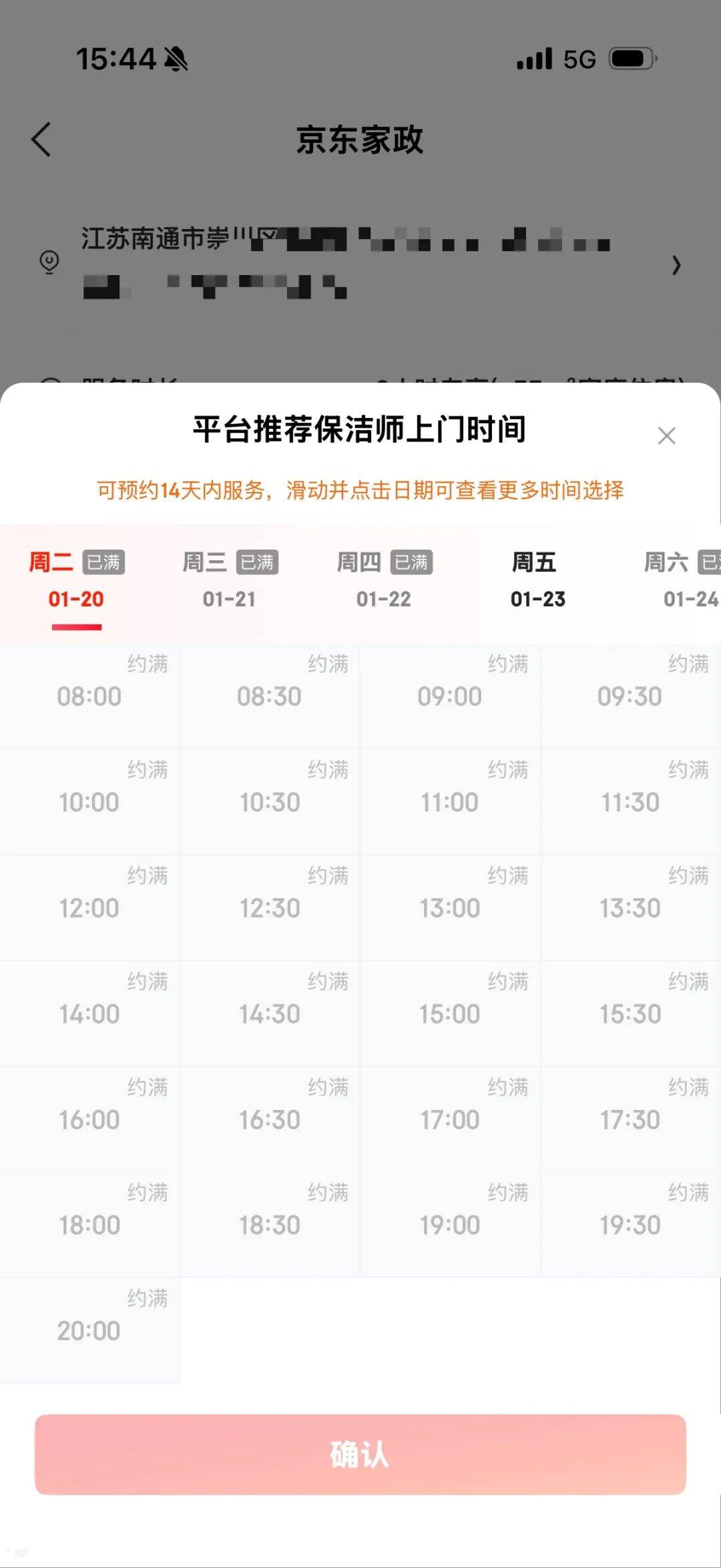The height and width of the screenshot is (1568, 721).
Task: Pick the 09:30 time slot
Action: tap(630, 696)
